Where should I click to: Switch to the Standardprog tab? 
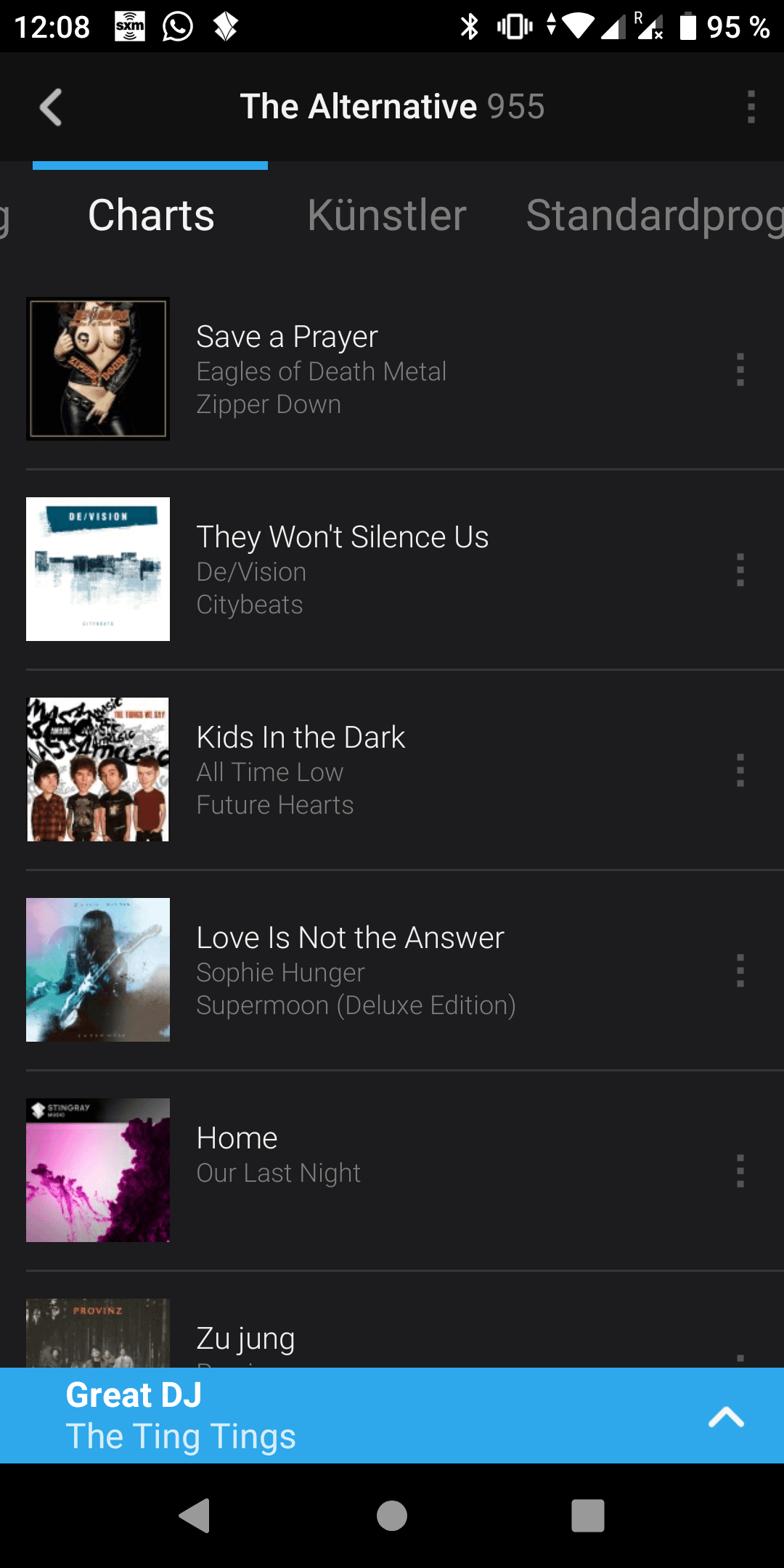[653, 216]
